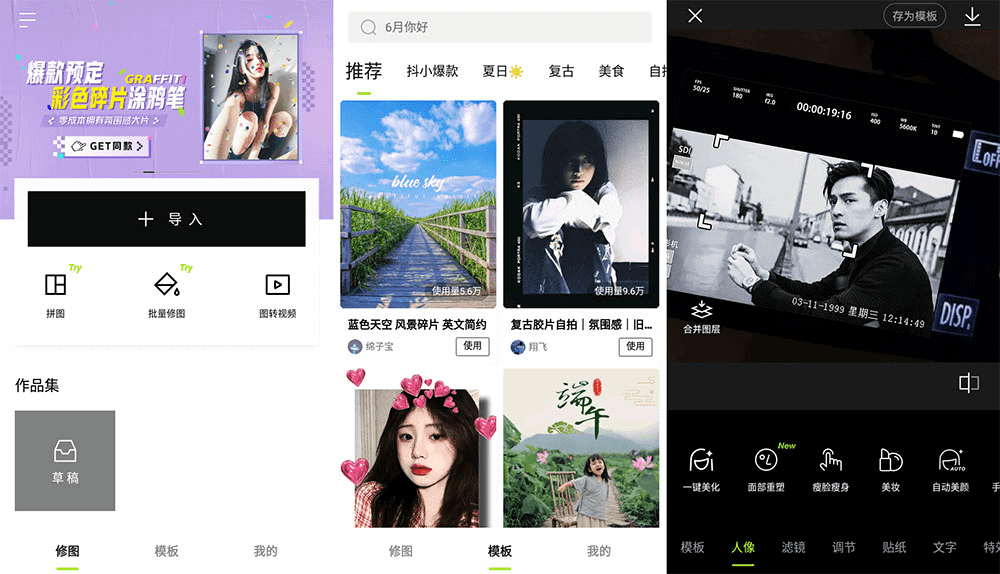Use the 蓝色天空 风景碎片 template

pyautogui.click(x=472, y=346)
